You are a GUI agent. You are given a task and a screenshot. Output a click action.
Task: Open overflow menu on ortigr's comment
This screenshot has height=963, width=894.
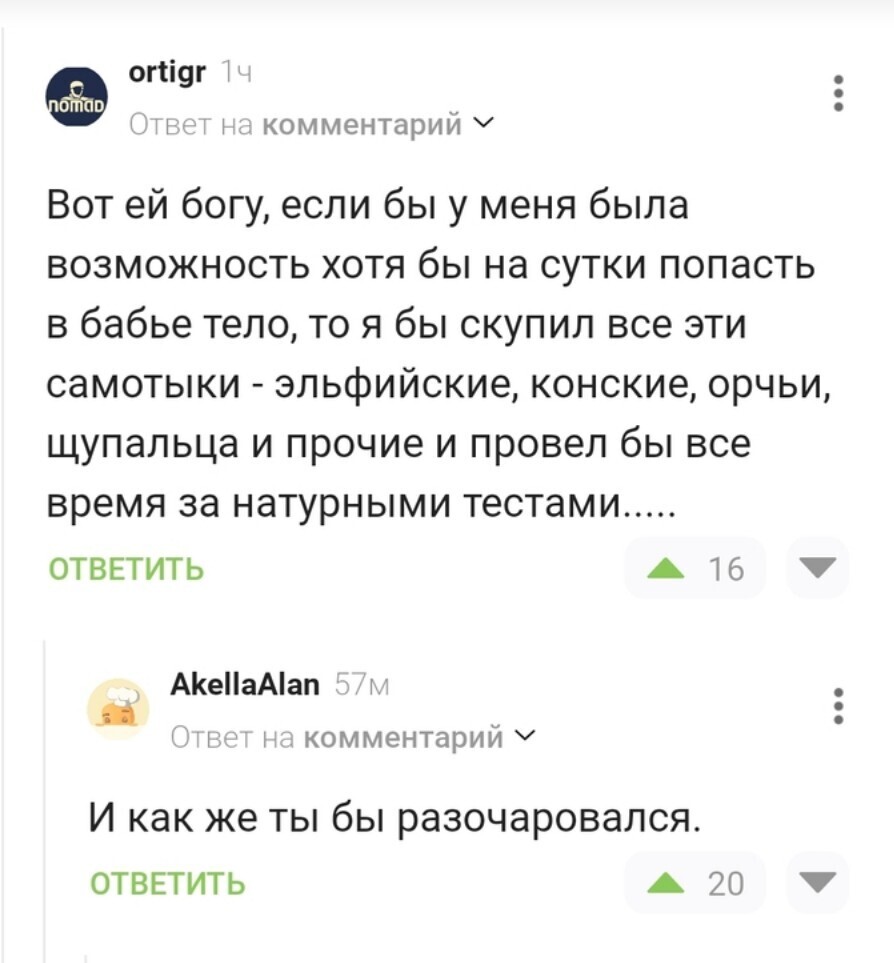click(838, 93)
